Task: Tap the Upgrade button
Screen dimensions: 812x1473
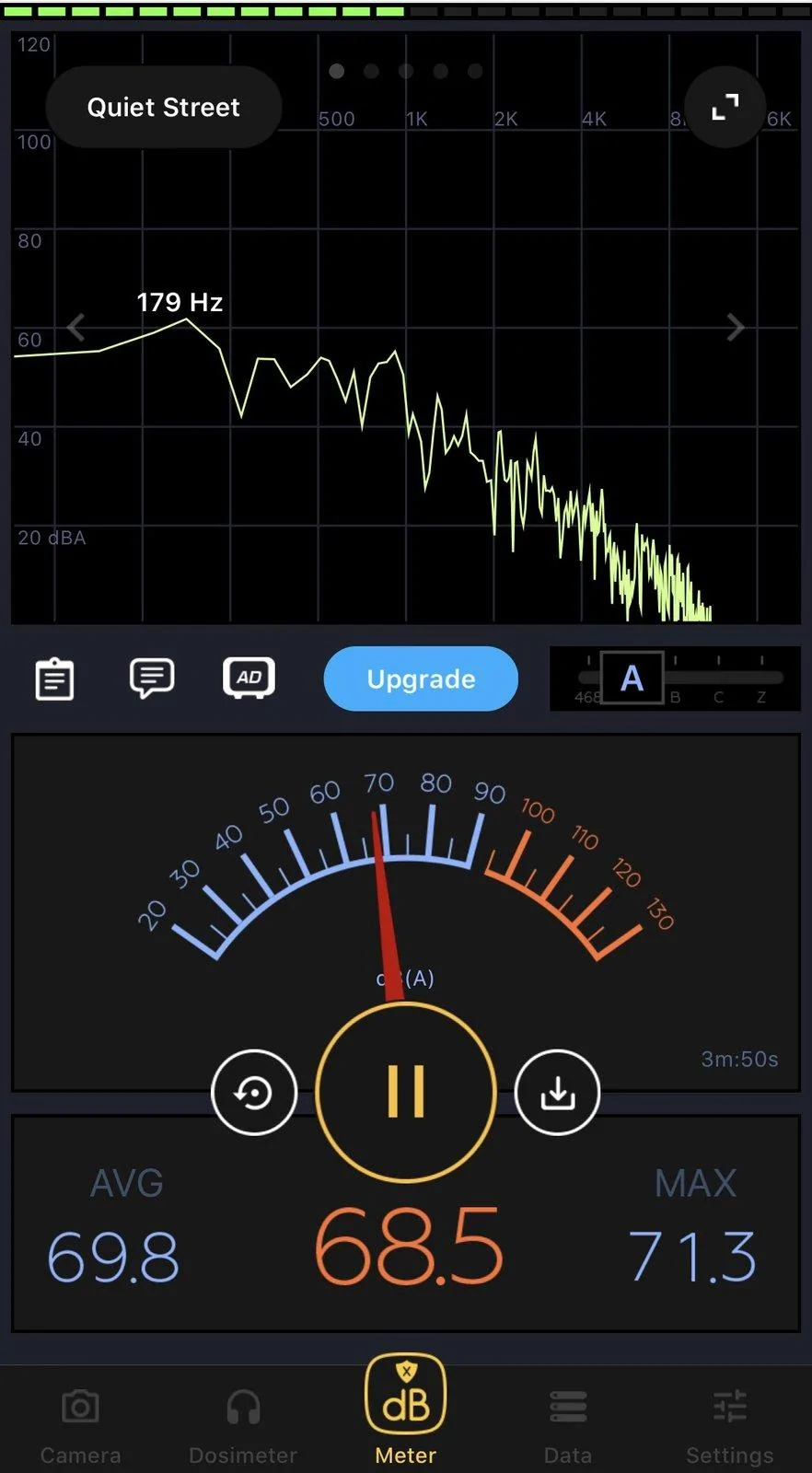Action: tap(421, 679)
